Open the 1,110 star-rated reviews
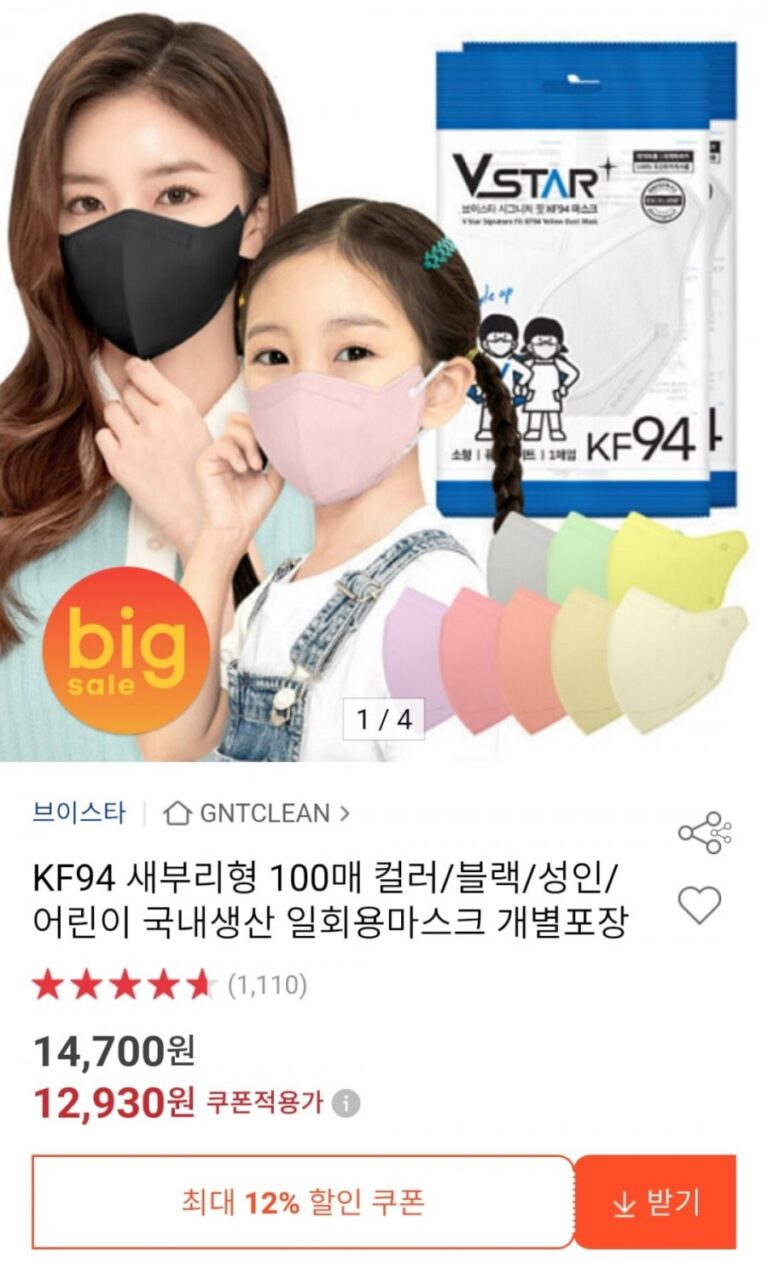 pyautogui.click(x=170, y=985)
